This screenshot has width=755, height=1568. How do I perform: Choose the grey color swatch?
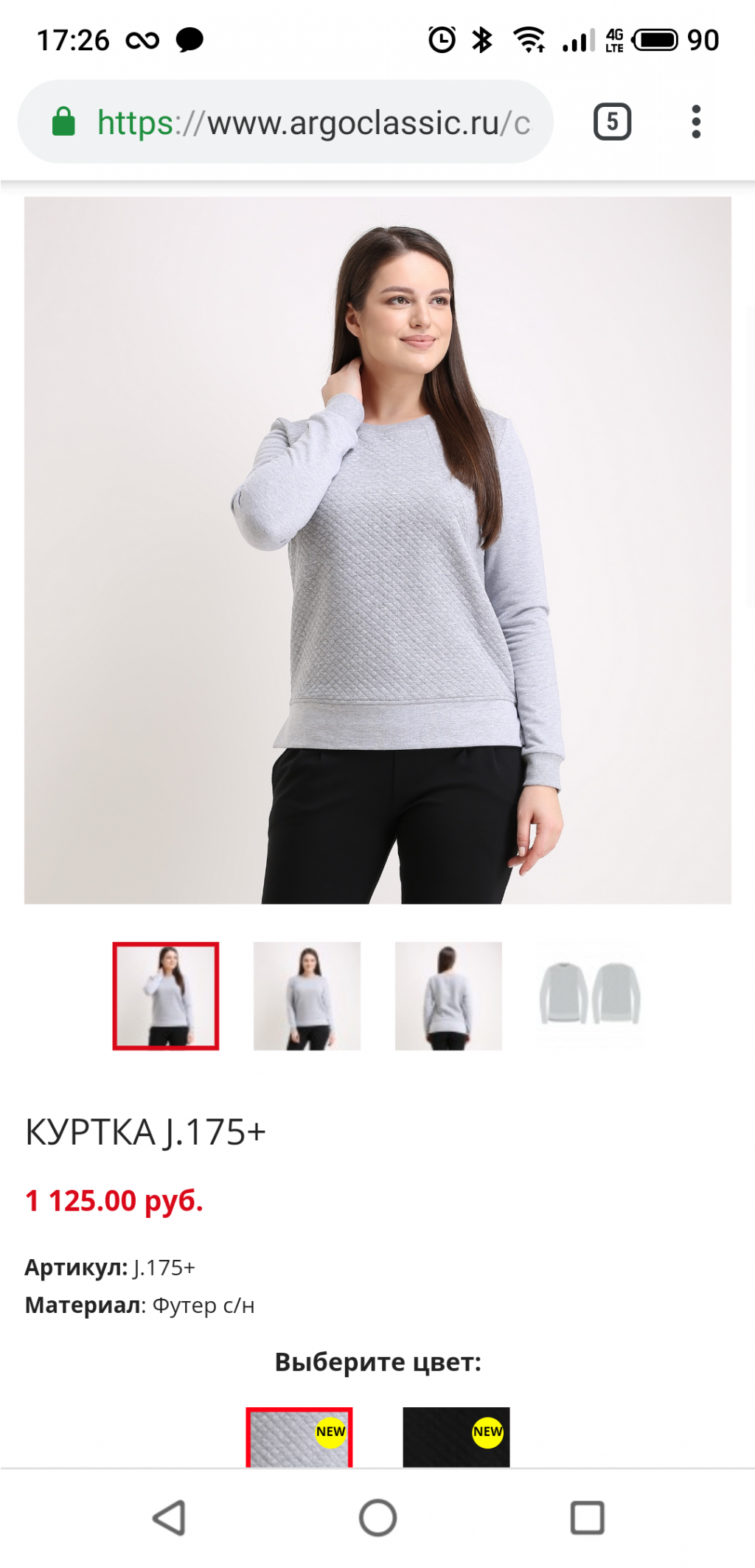tap(299, 1438)
